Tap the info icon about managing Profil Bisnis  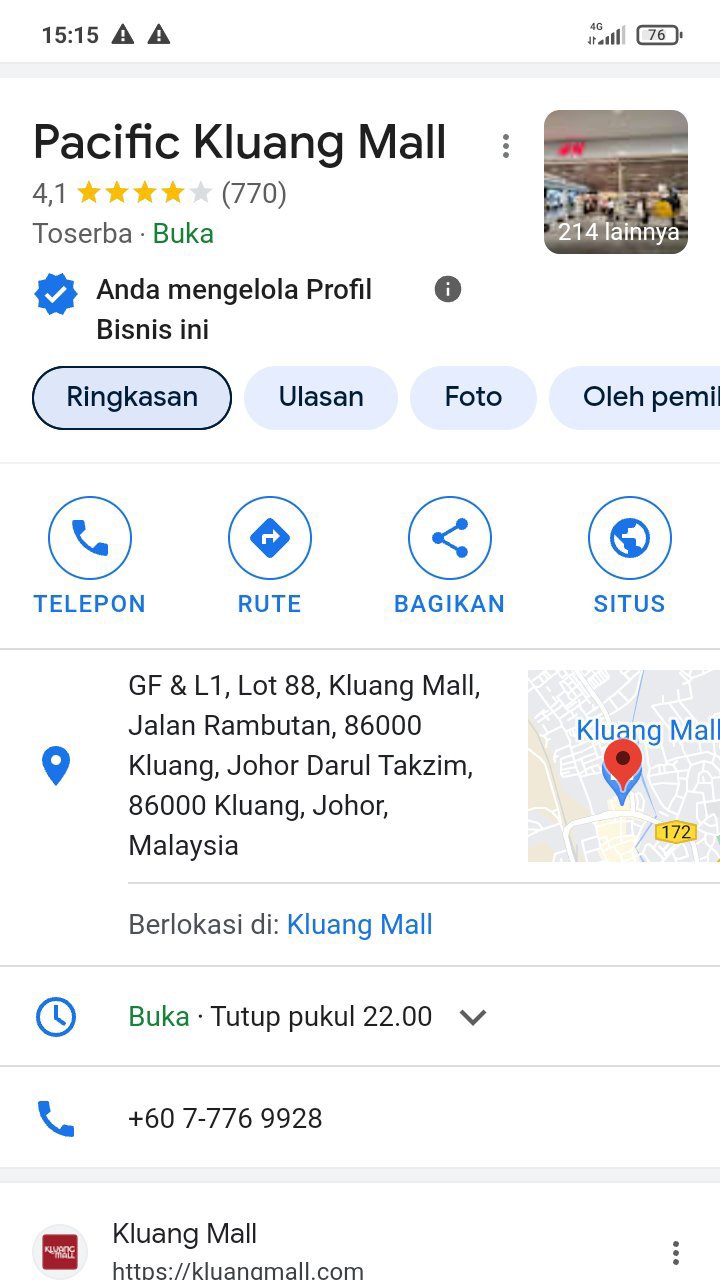[448, 290]
